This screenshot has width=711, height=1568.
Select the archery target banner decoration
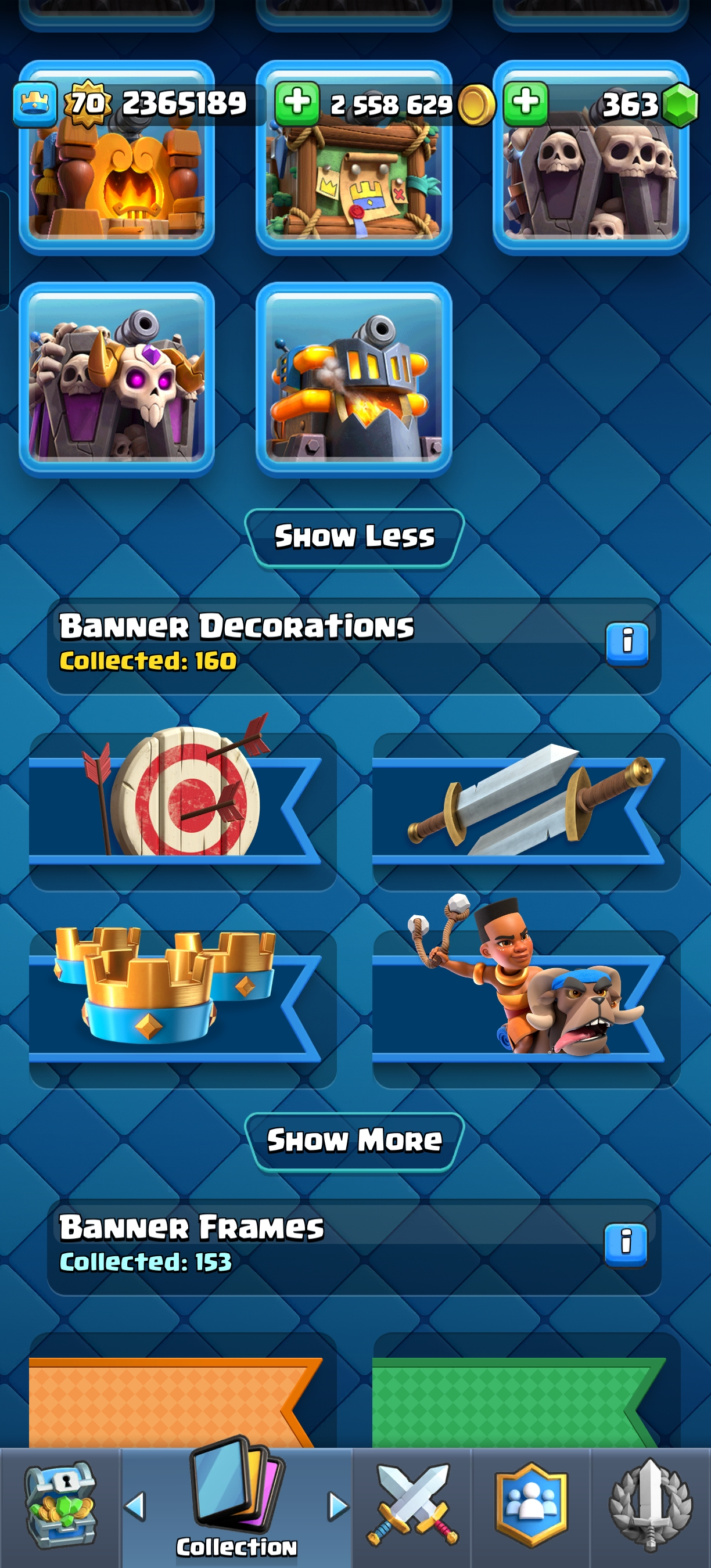[x=182, y=804]
